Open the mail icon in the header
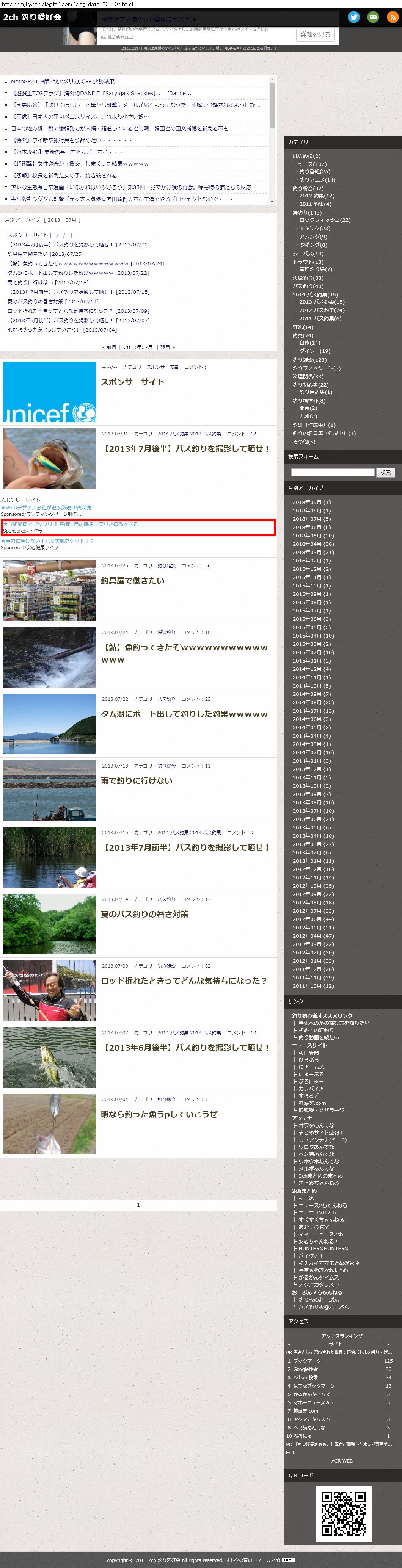This screenshot has height=1568, width=402. [x=373, y=17]
